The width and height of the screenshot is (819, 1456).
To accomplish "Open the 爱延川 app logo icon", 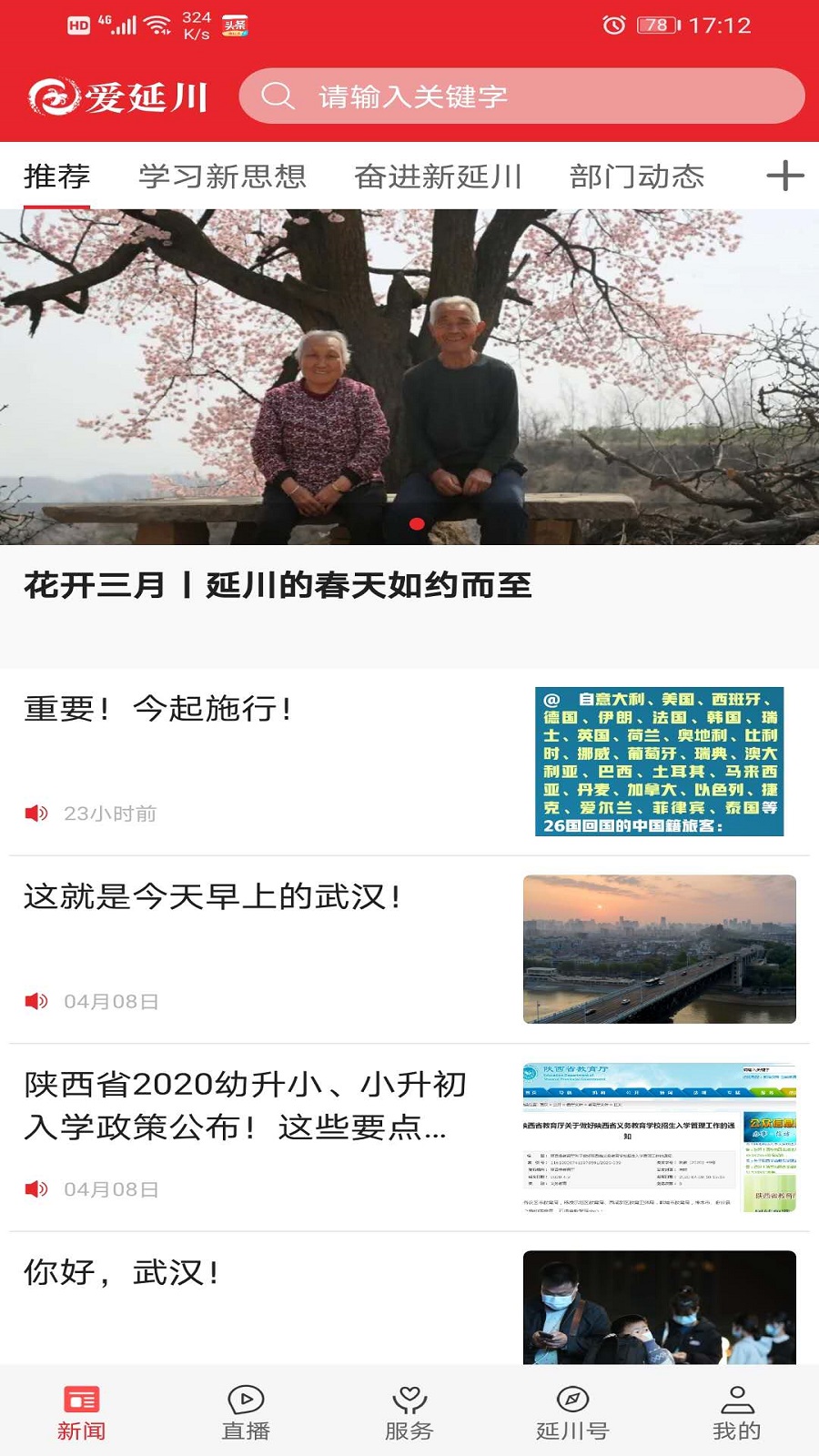I will pos(56,94).
